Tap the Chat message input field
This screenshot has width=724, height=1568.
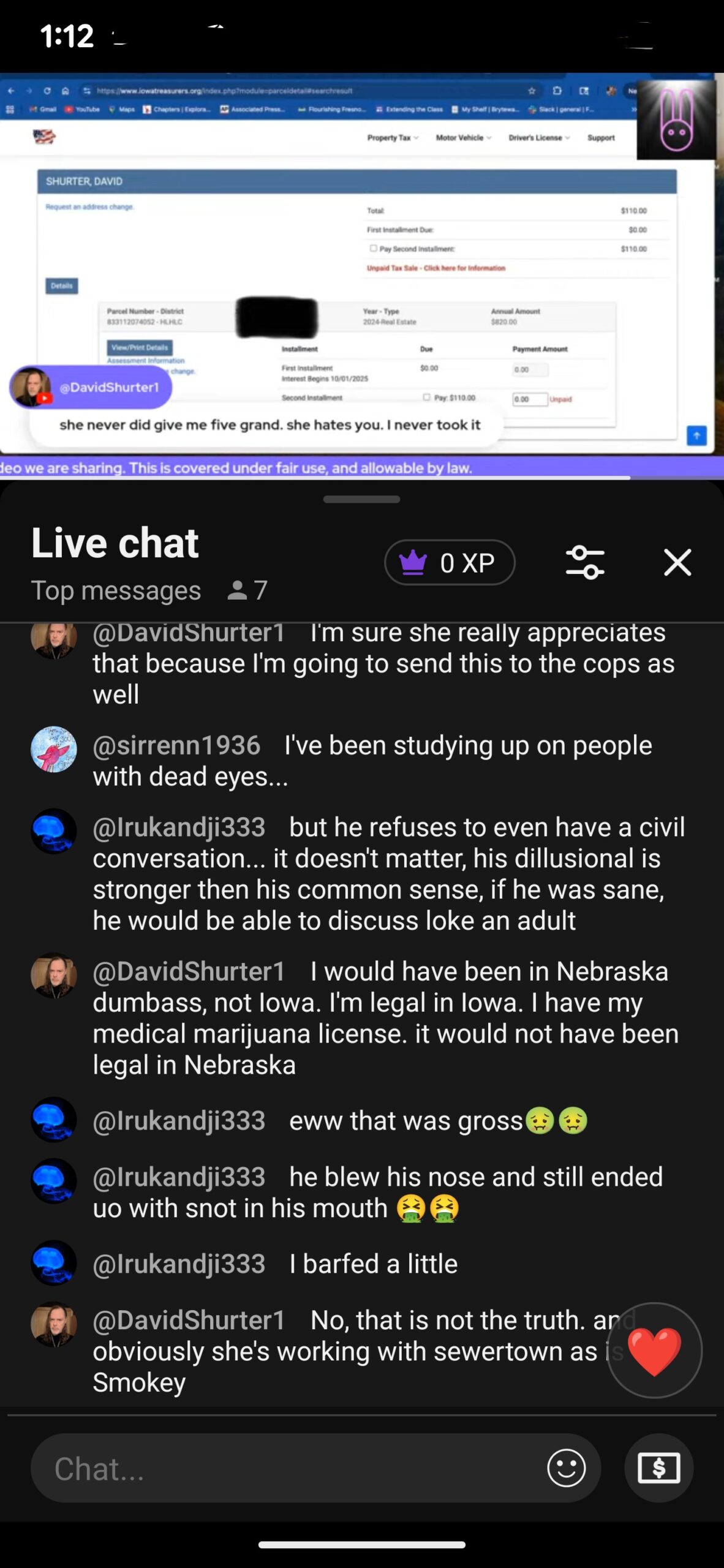[x=288, y=1468]
